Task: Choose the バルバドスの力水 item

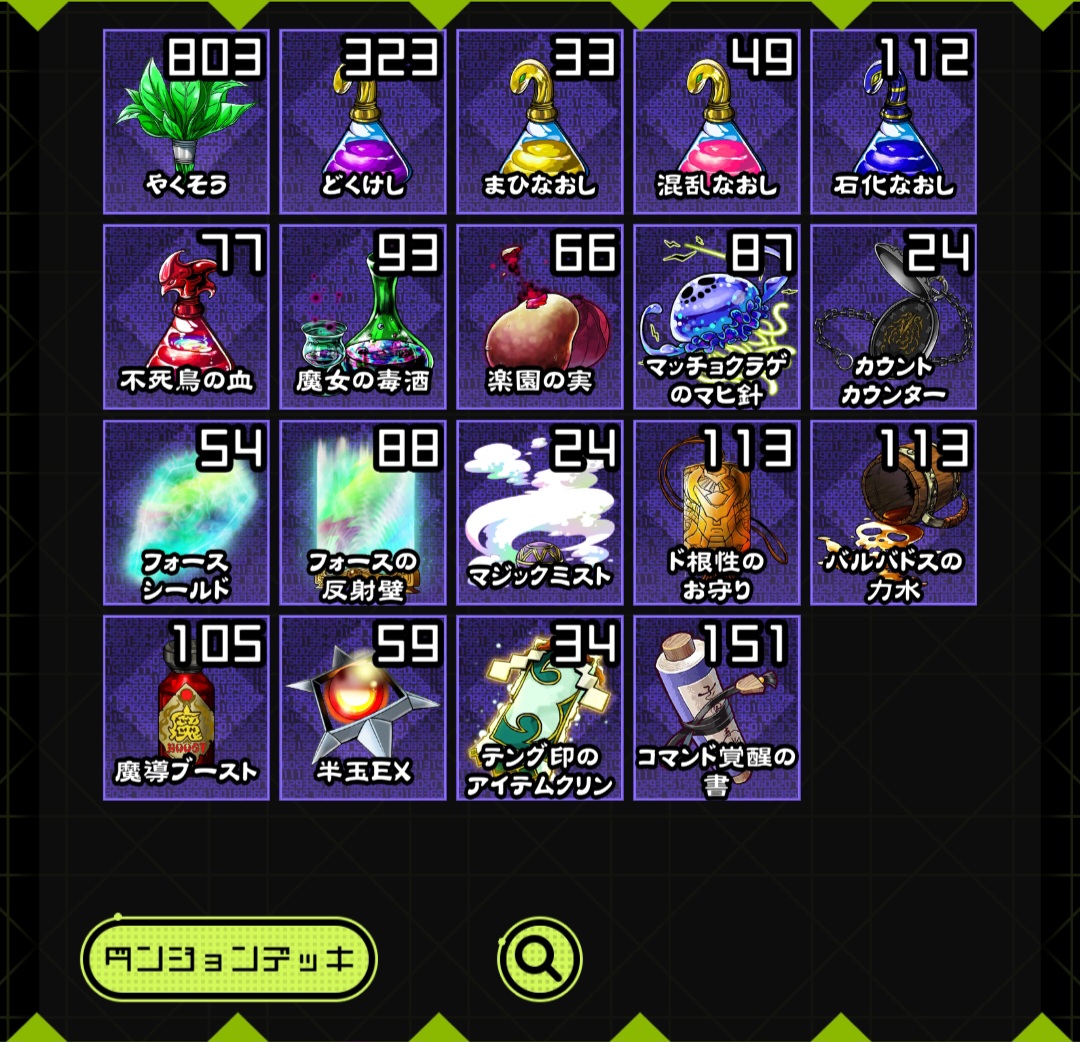Action: [x=894, y=513]
